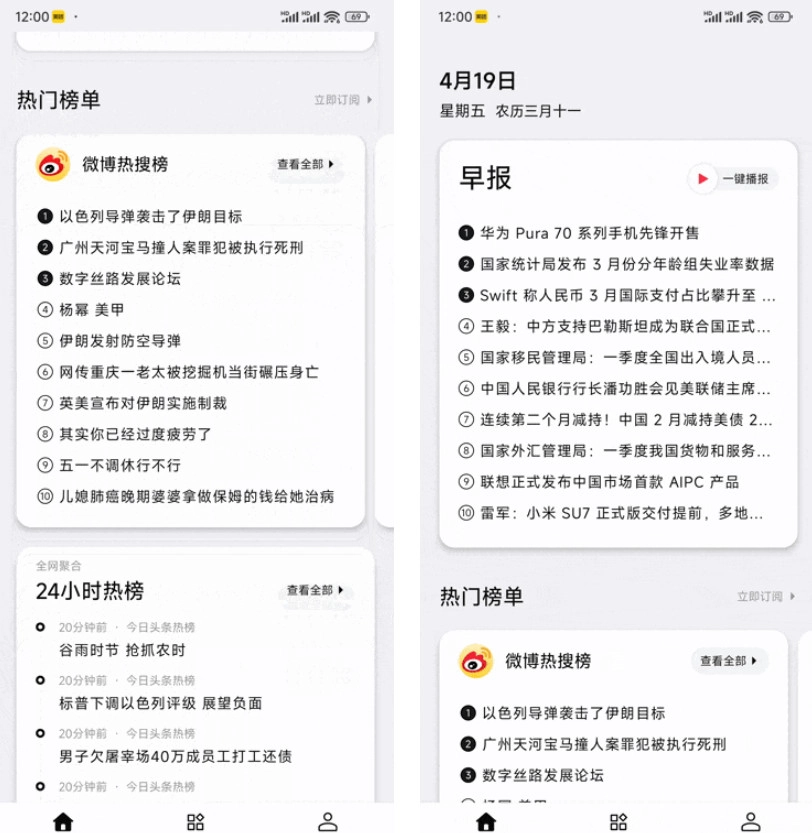812x833 pixels.
Task: Open 网传重庆一老太被挖掘机当街碾压身亡 topic
Action: 188,372
